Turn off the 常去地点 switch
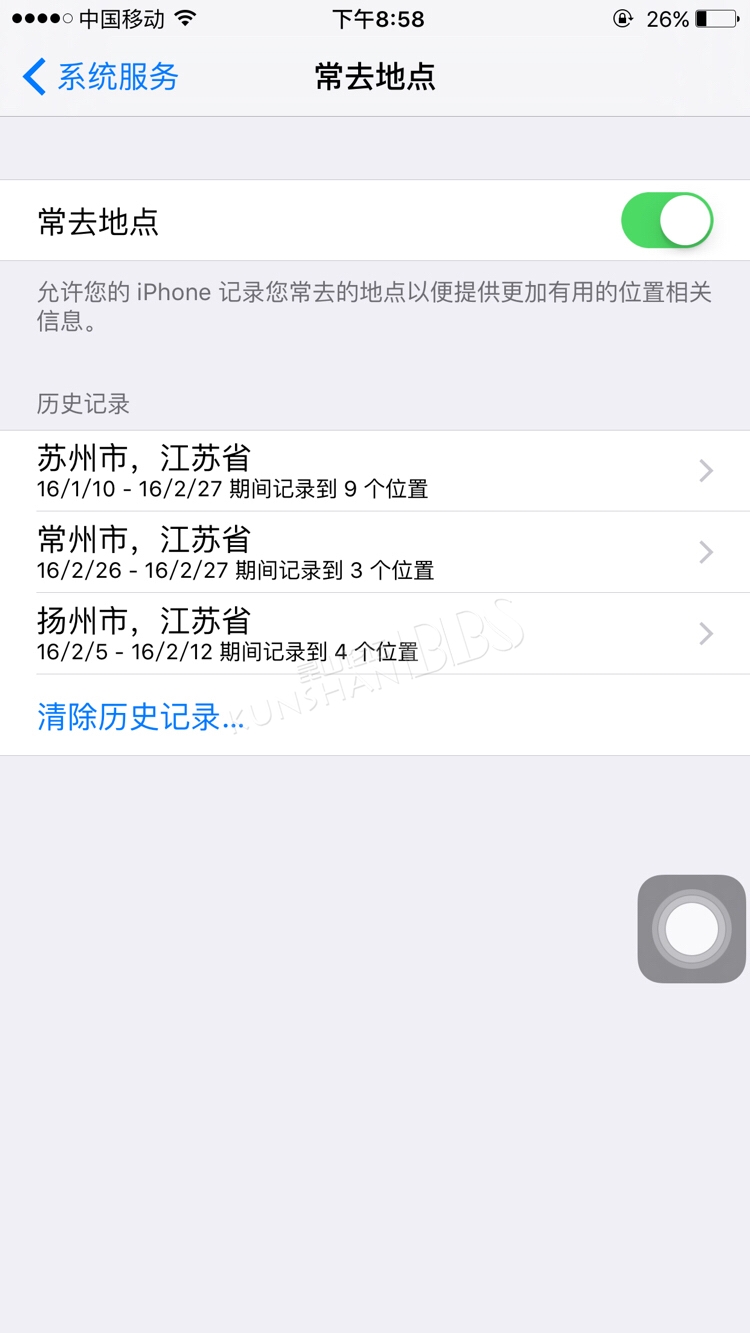The image size is (750, 1333). tap(667, 221)
